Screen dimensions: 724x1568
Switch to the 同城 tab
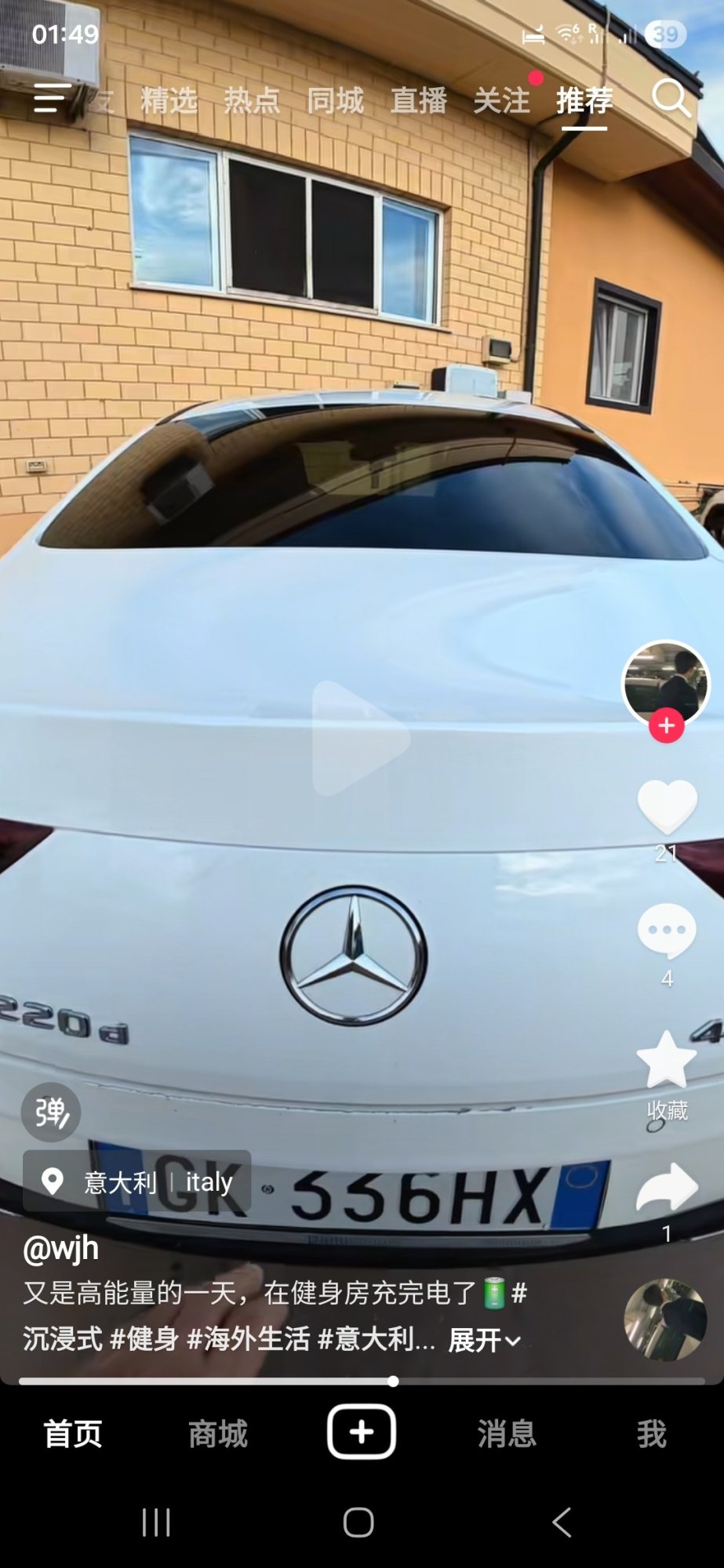click(x=335, y=100)
